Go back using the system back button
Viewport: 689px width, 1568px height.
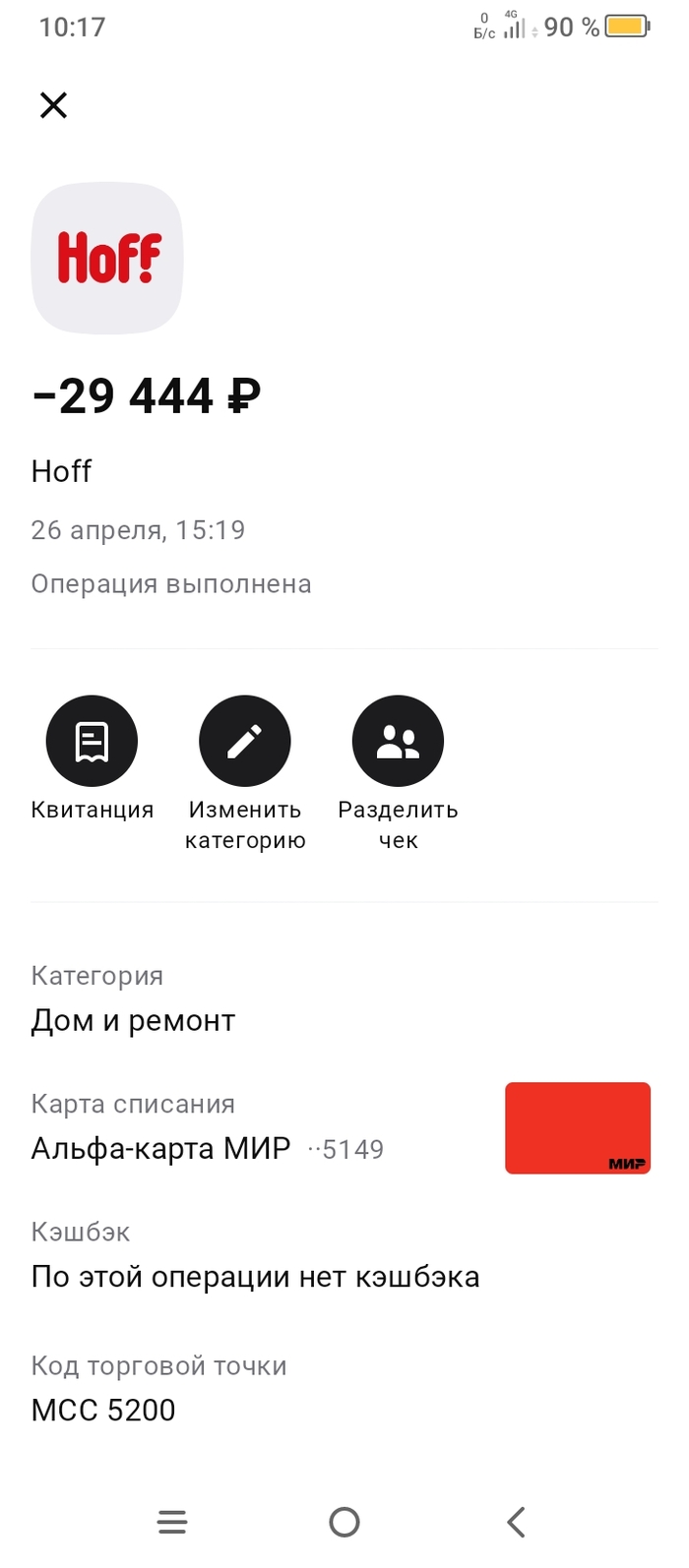coord(516,1522)
